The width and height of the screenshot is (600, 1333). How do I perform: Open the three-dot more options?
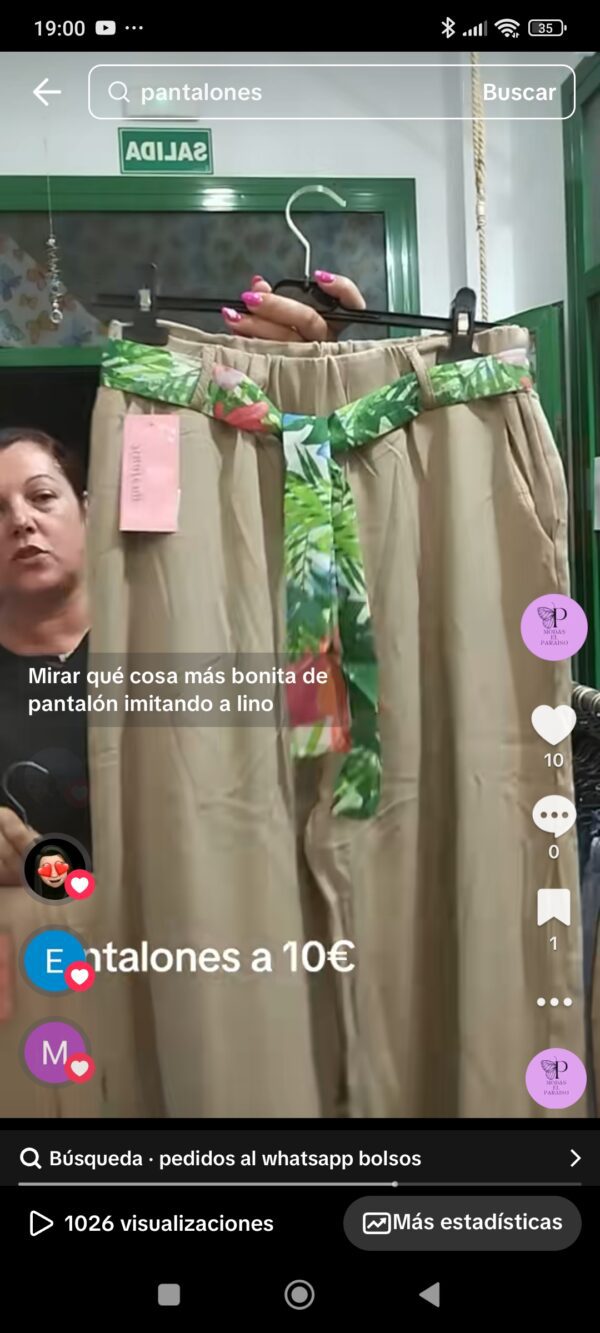pyautogui.click(x=553, y=1002)
